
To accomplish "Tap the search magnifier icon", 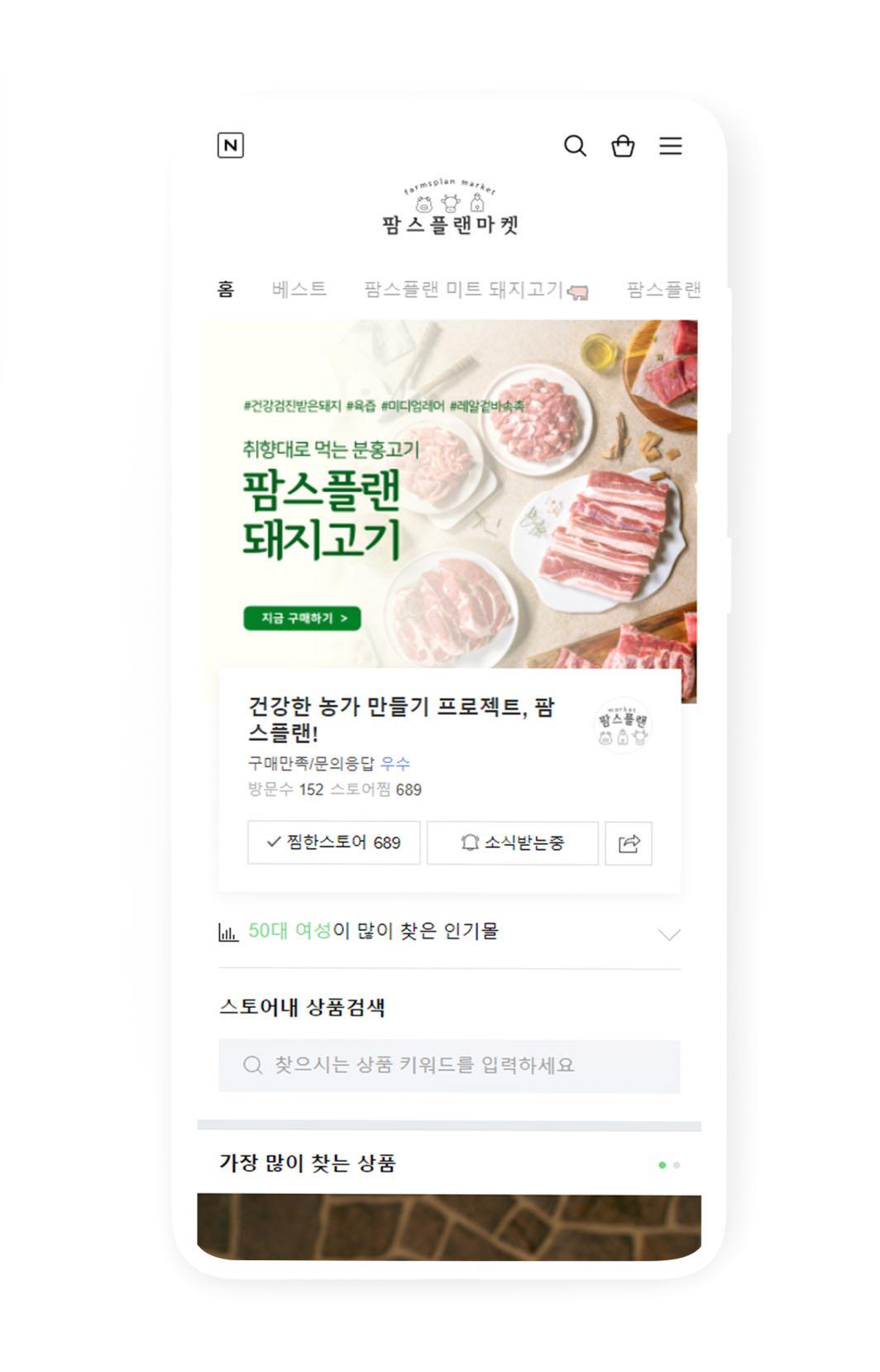I will [x=575, y=146].
